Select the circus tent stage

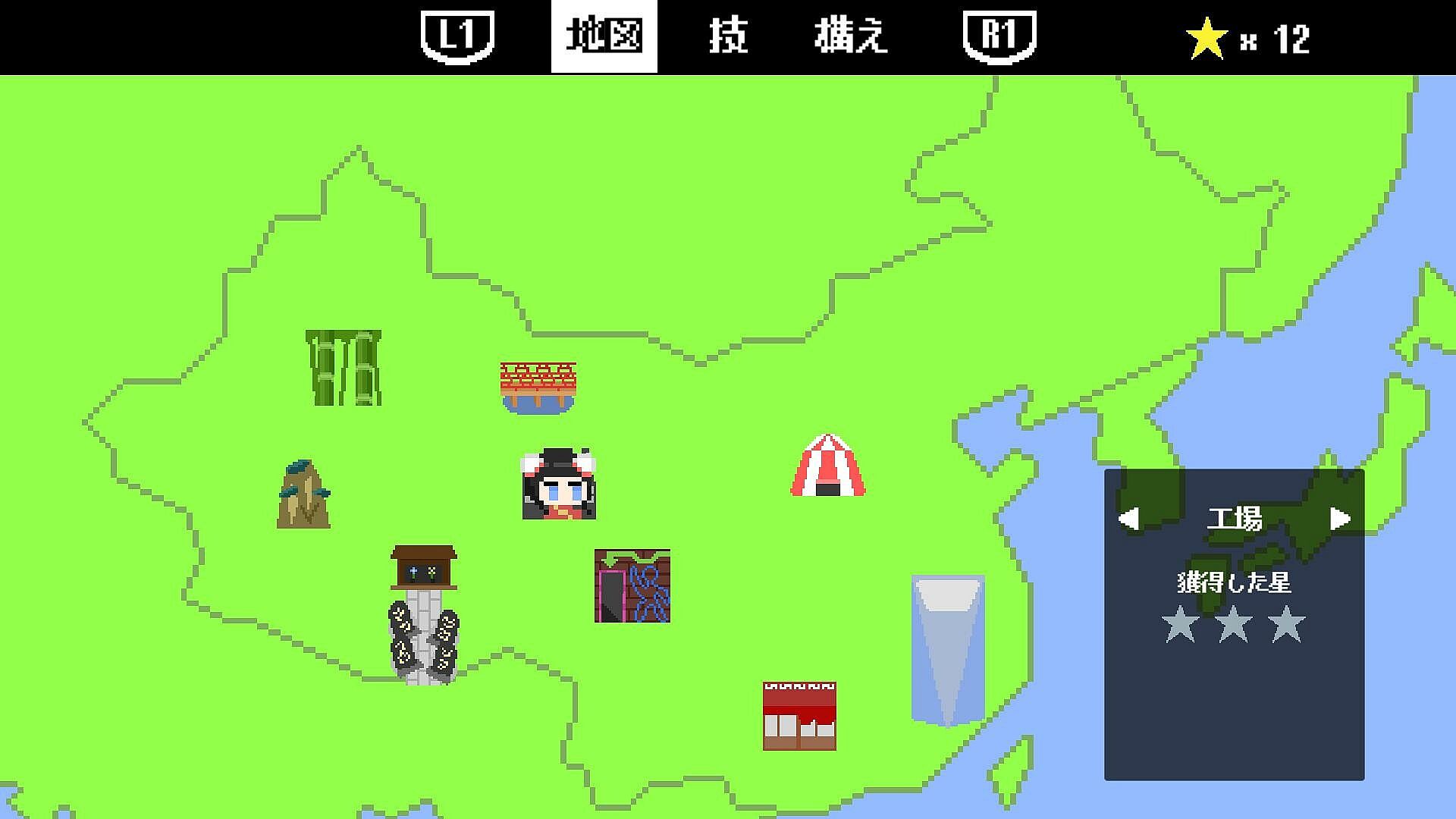(827, 465)
